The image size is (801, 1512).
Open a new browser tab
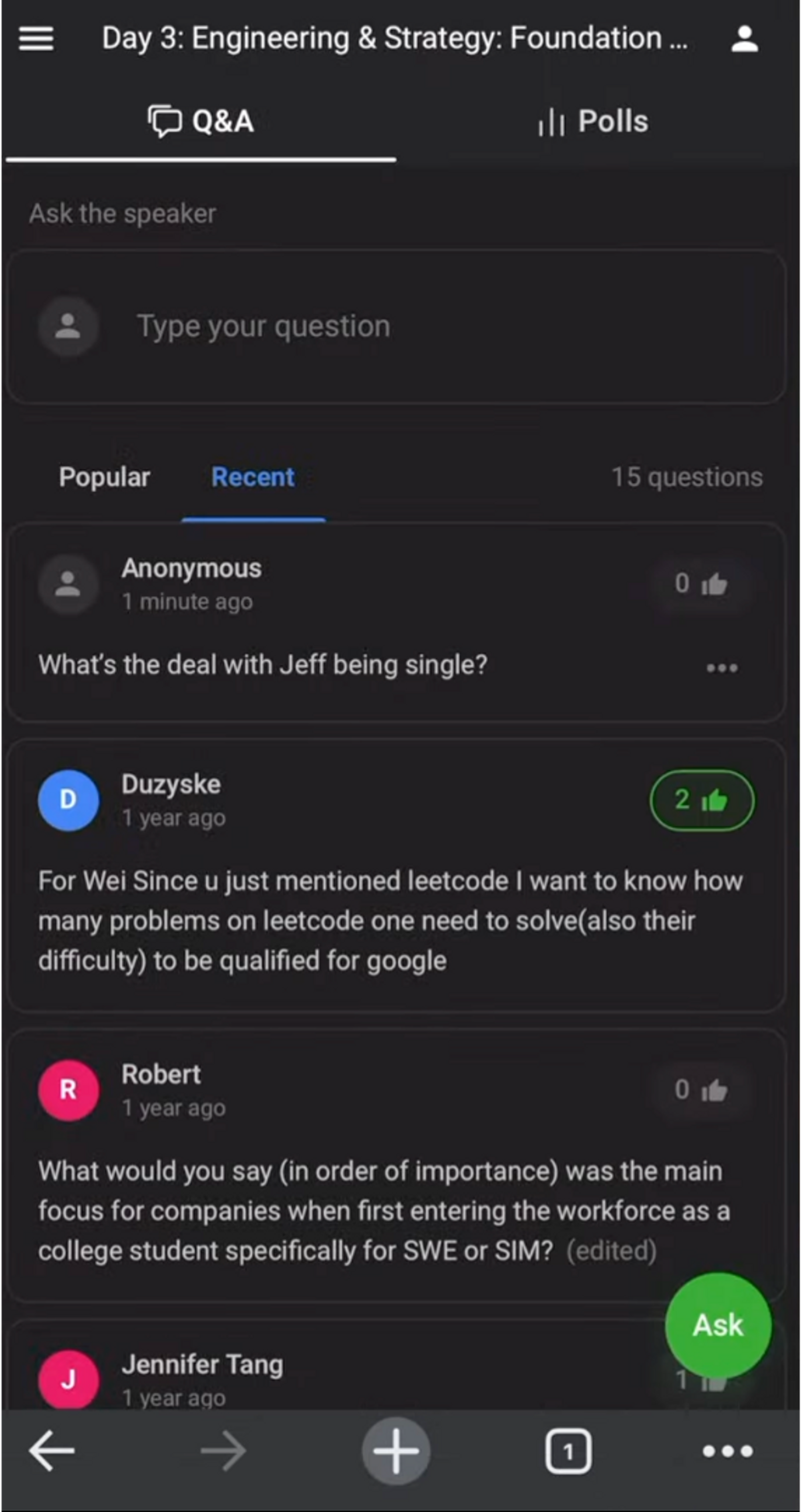click(396, 1451)
